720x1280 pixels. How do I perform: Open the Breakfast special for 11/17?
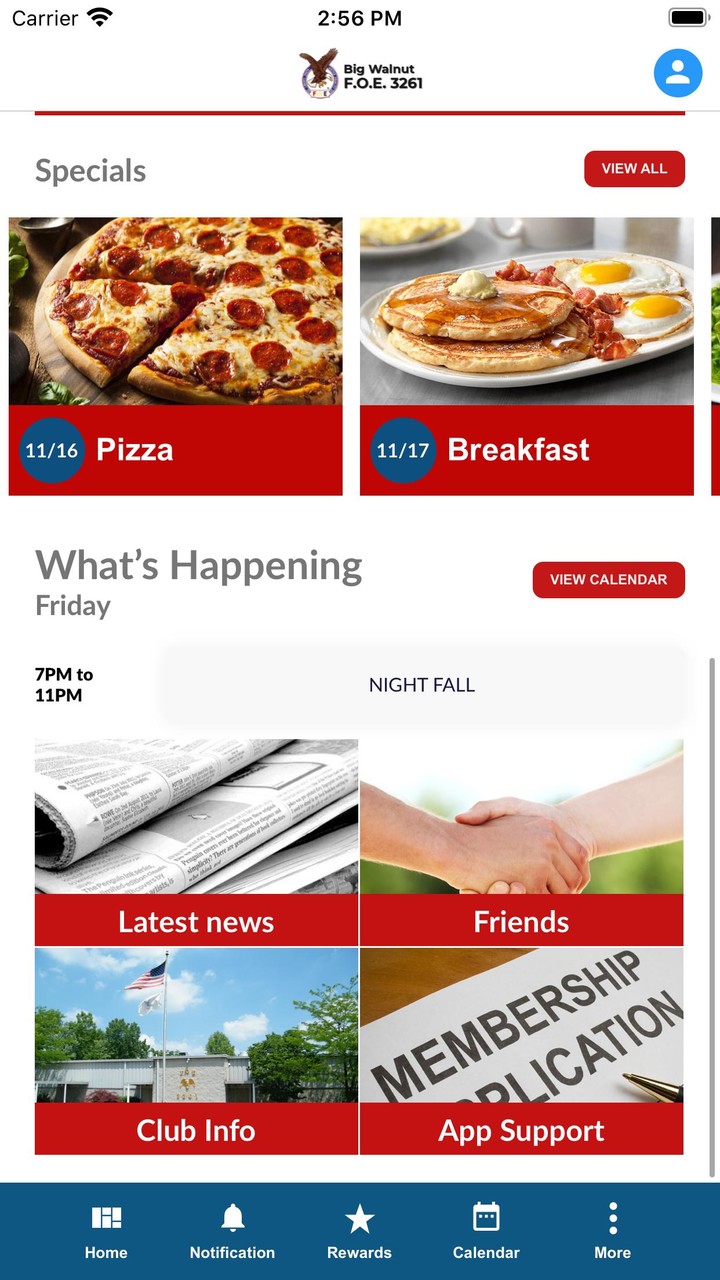[526, 356]
